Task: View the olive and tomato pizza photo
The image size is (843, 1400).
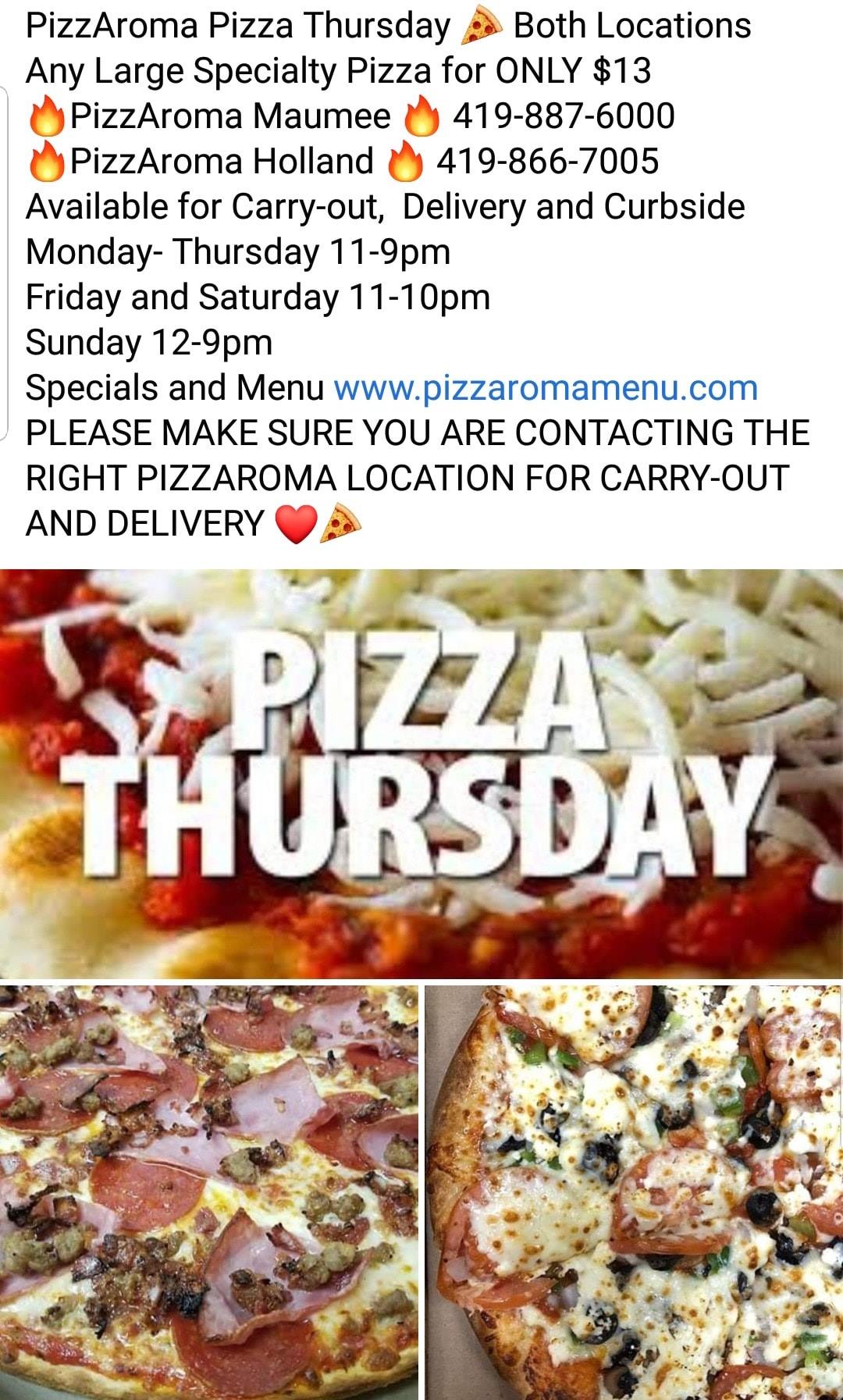Action: pos(634,1192)
